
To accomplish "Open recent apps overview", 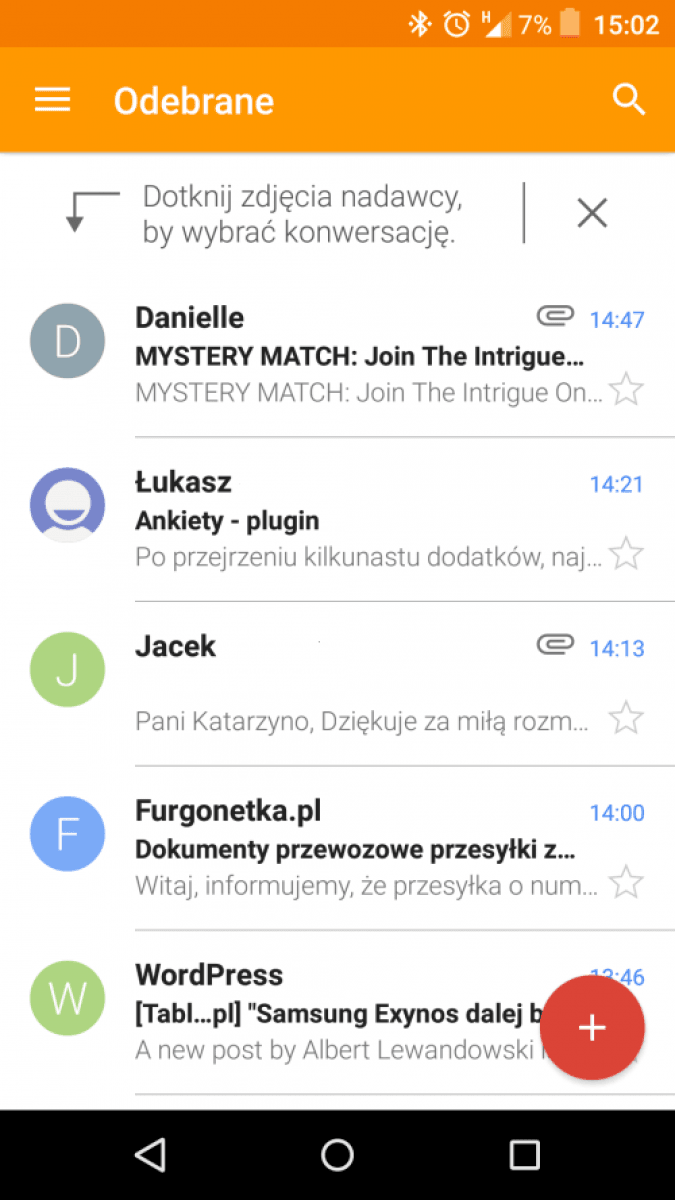I will [x=524, y=1155].
